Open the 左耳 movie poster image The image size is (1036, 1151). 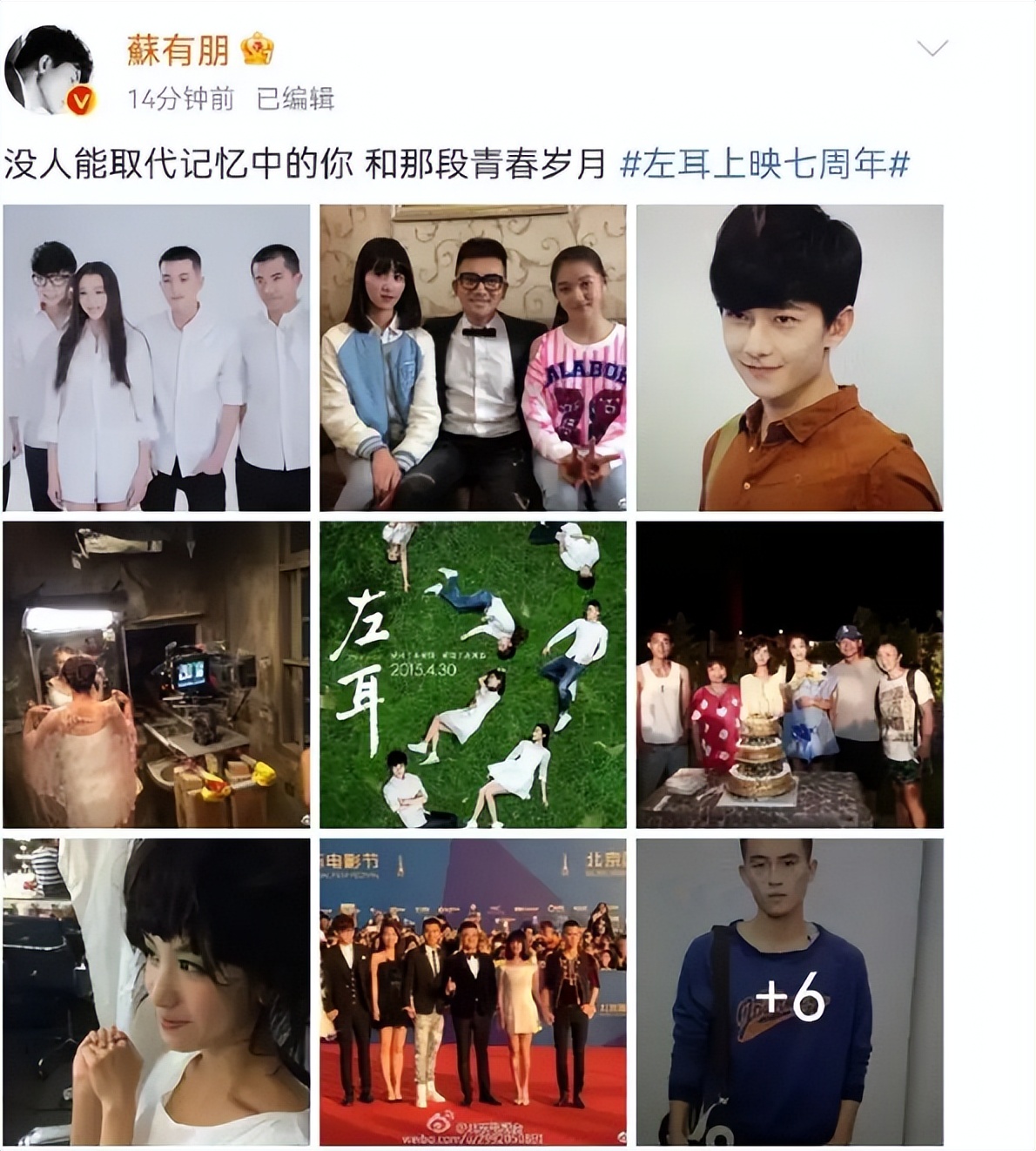click(473, 674)
